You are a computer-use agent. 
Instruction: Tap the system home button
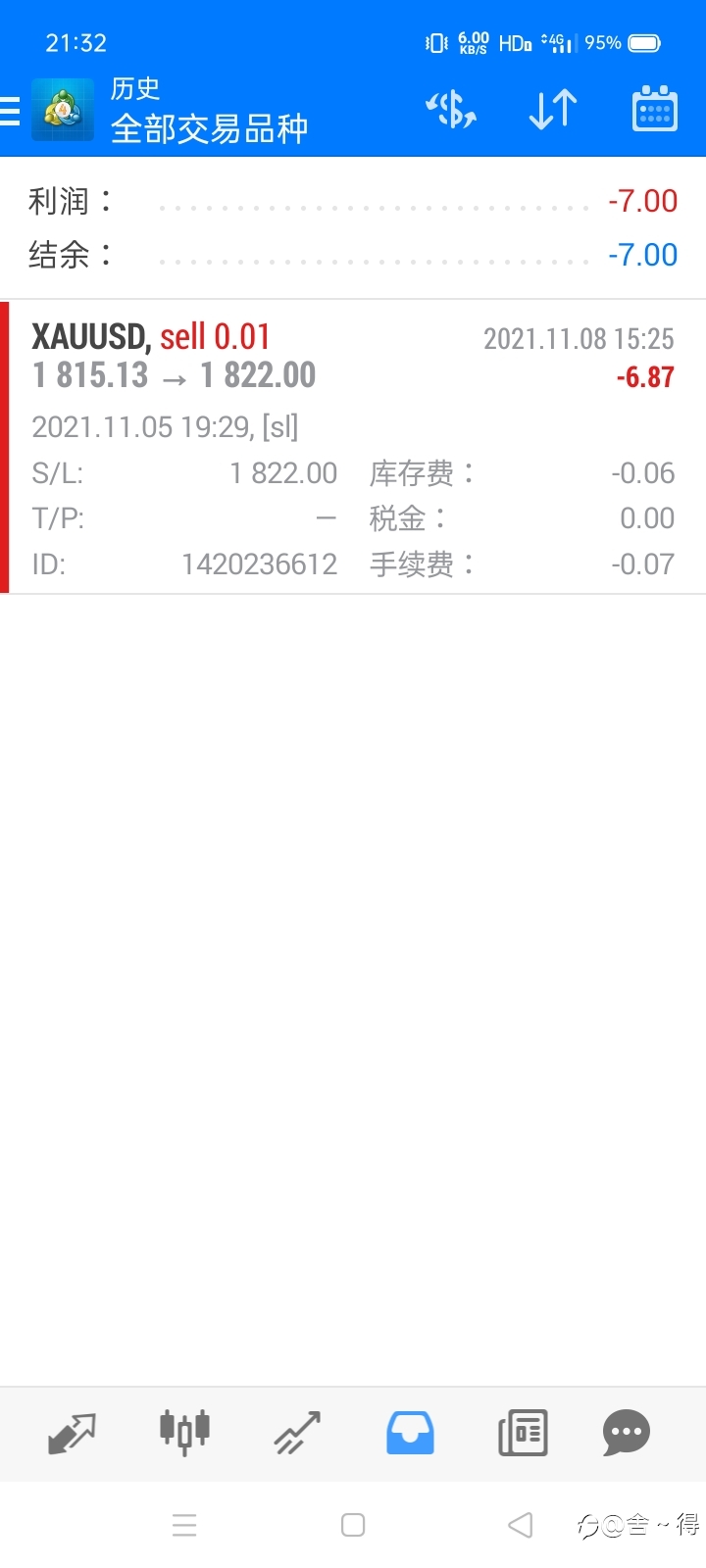pyautogui.click(x=353, y=1525)
